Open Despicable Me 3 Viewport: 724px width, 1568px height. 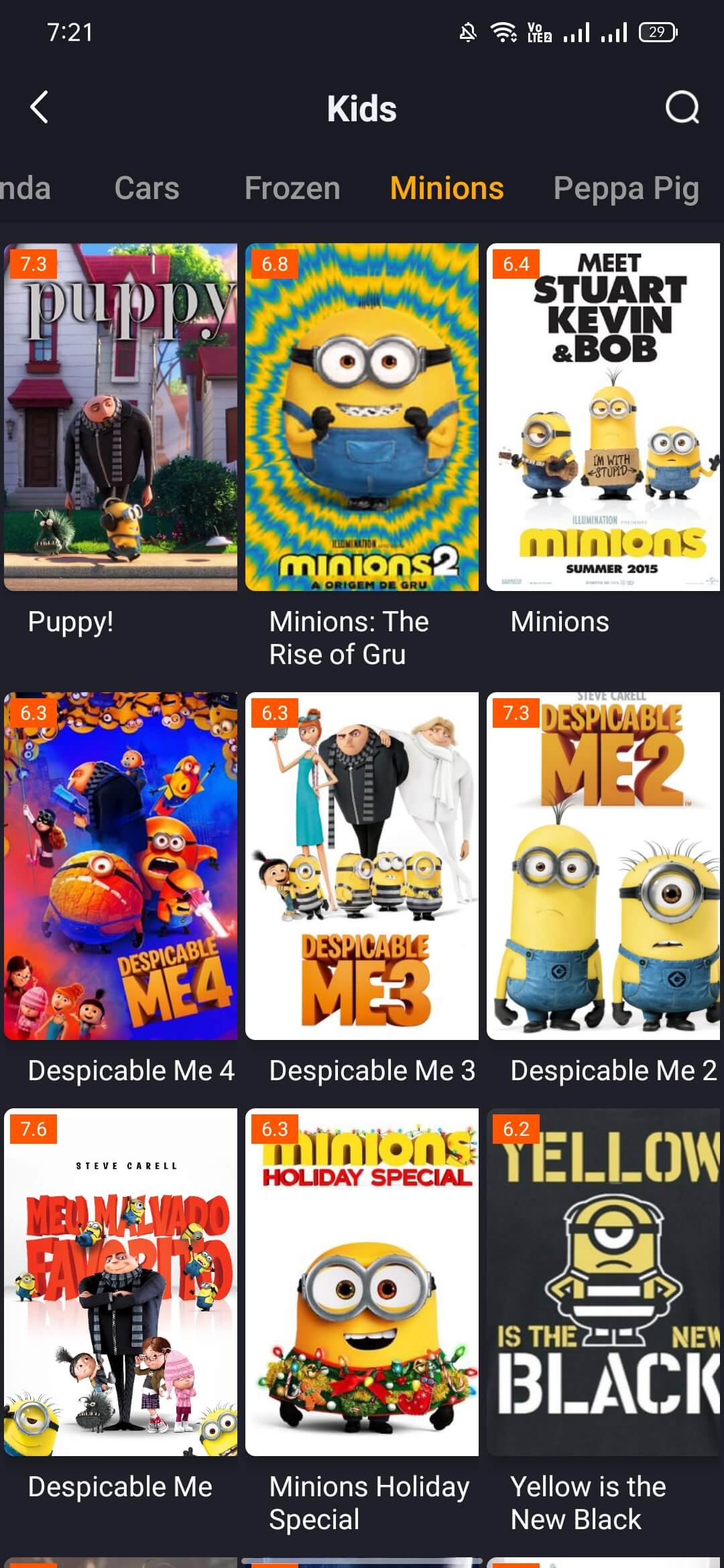[362, 866]
